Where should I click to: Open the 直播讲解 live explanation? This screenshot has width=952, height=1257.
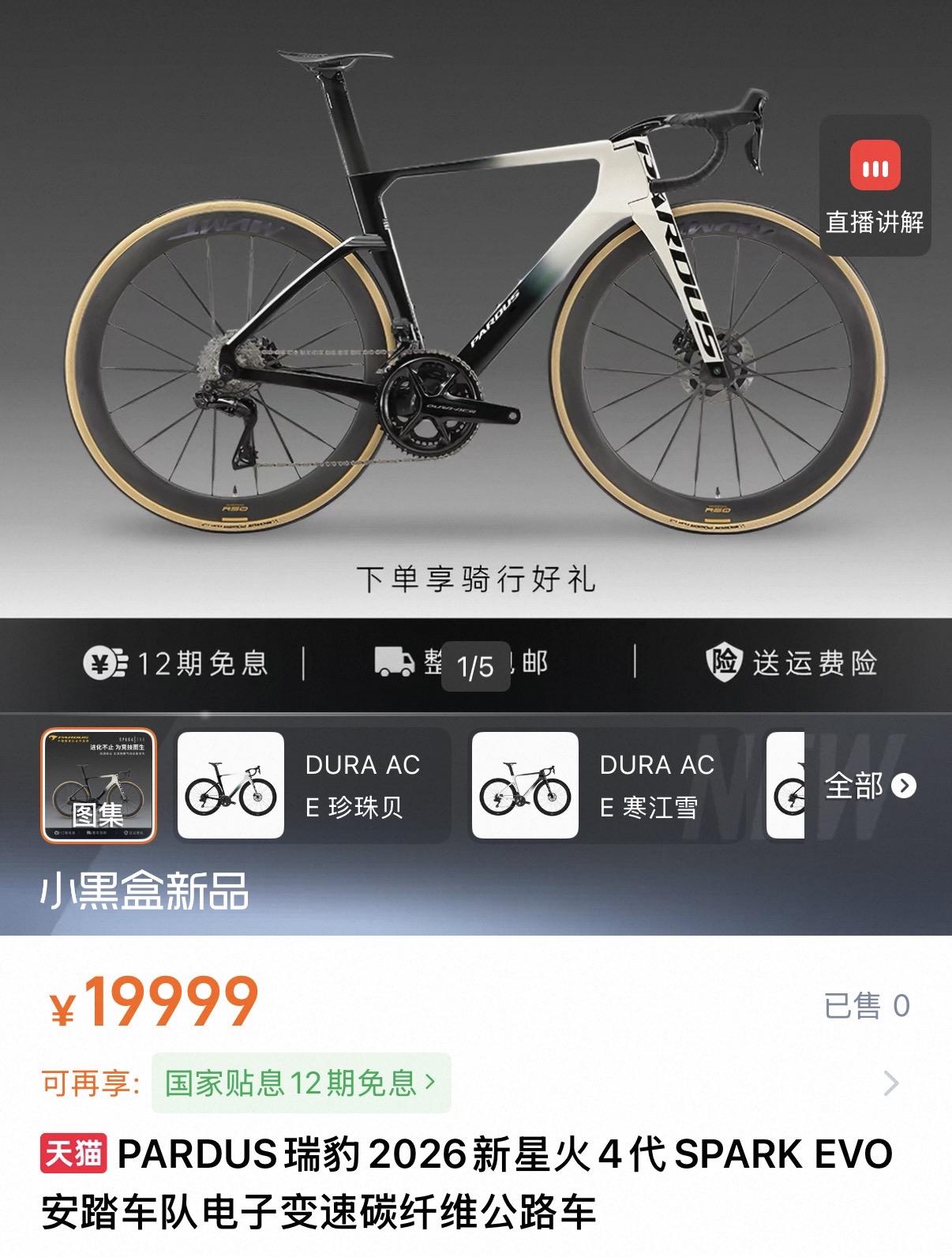[875, 186]
